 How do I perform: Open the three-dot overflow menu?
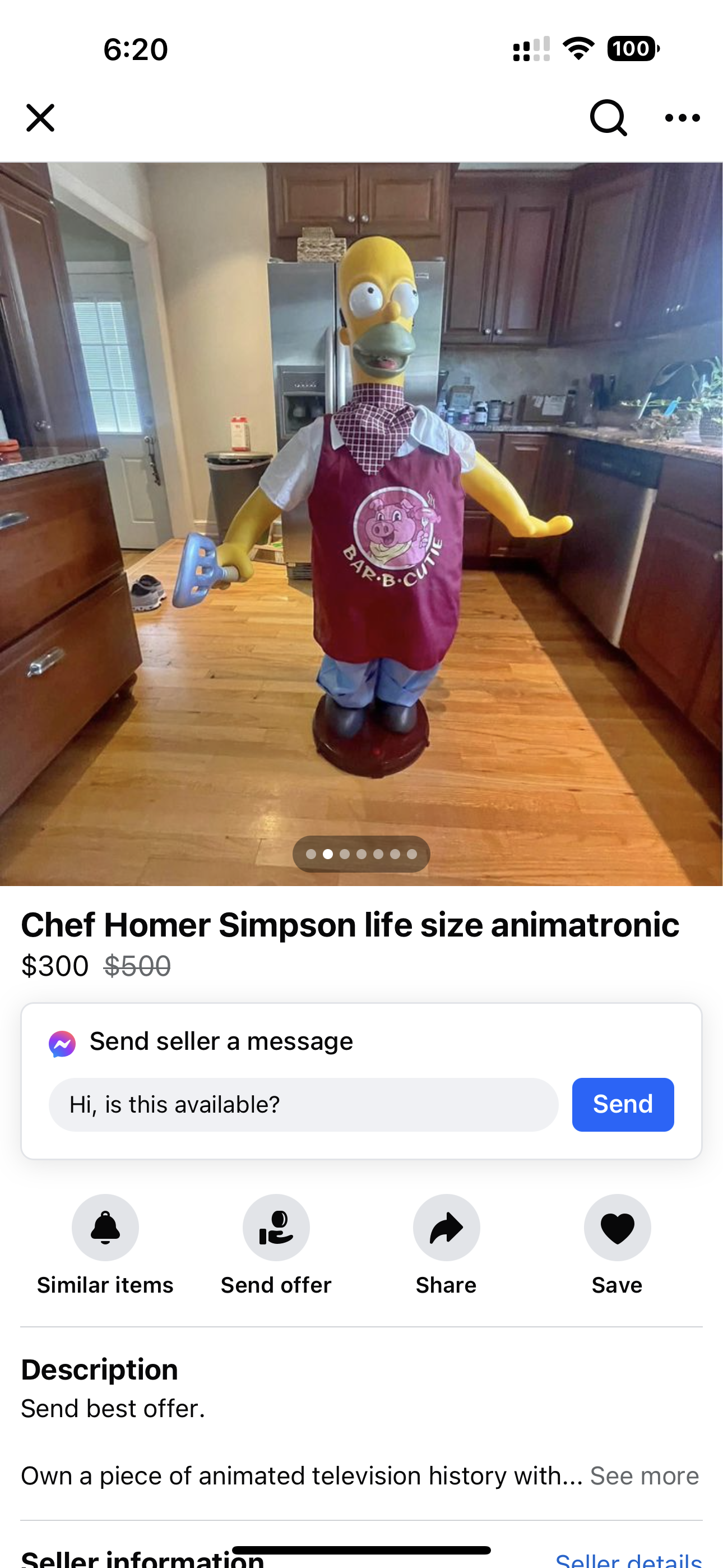coord(682,117)
